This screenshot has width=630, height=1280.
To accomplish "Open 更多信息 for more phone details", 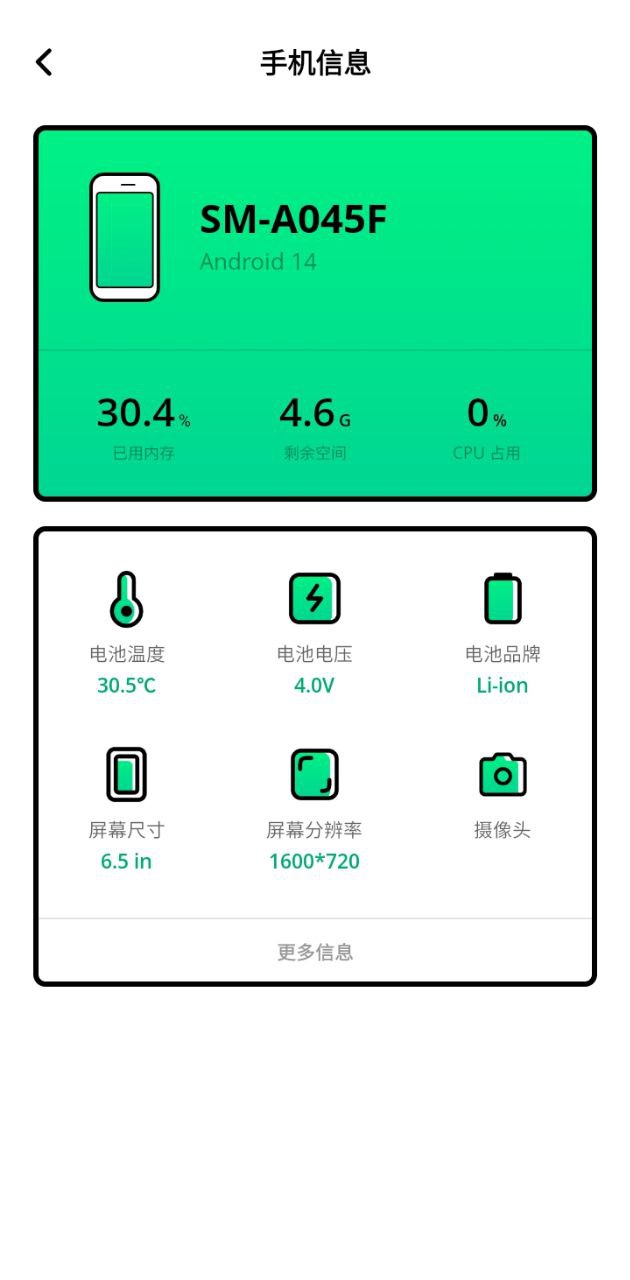I will (x=315, y=951).
